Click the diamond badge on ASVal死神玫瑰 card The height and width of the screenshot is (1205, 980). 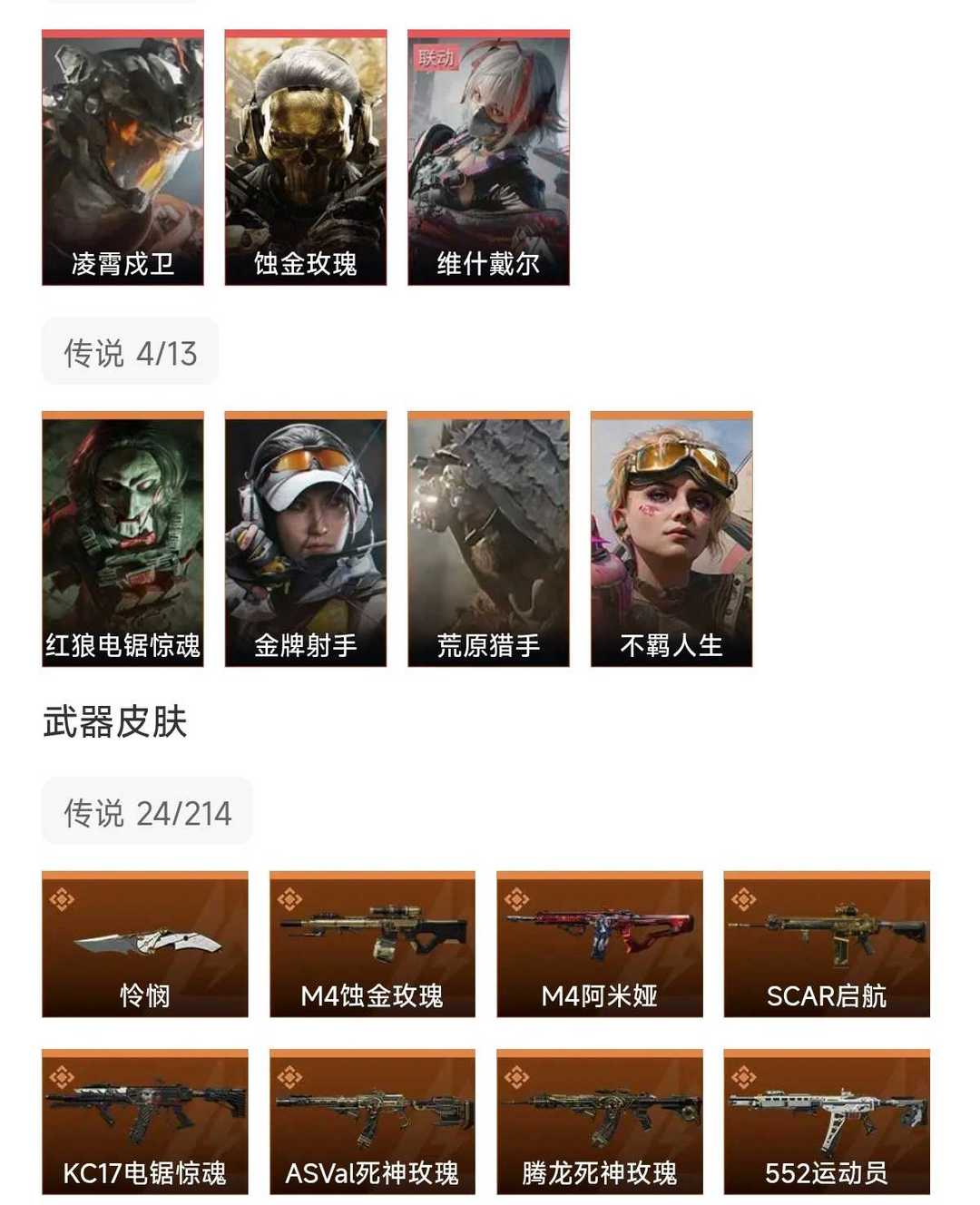tap(290, 1078)
